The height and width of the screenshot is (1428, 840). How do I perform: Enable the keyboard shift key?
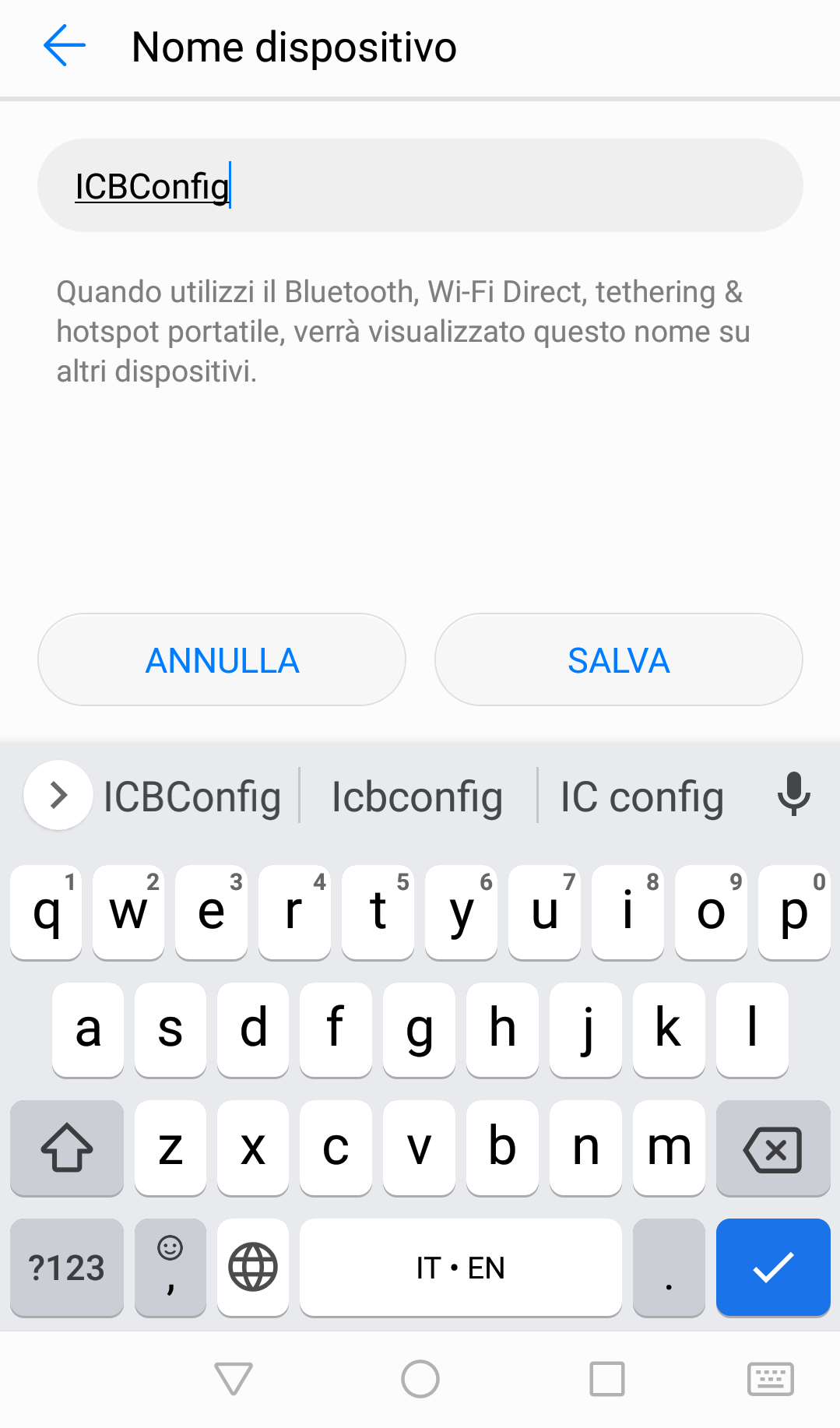click(67, 1148)
